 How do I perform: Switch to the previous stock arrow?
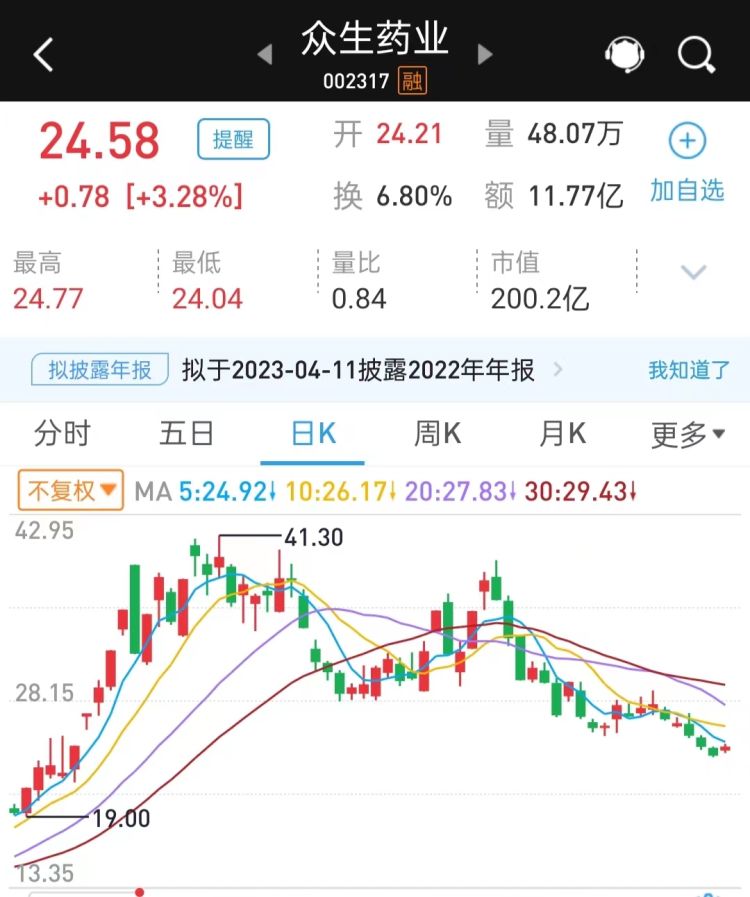tap(265, 54)
